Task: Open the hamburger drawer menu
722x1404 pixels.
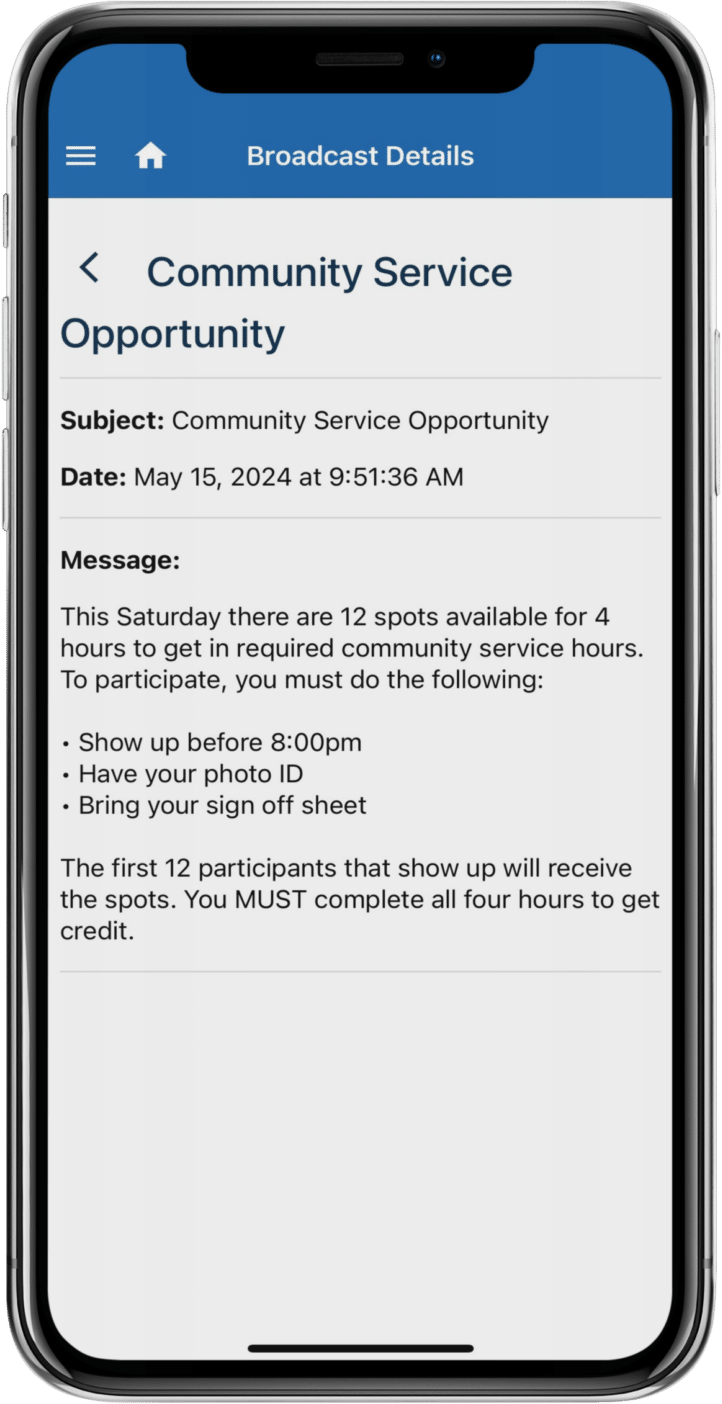Action: pyautogui.click(x=81, y=156)
